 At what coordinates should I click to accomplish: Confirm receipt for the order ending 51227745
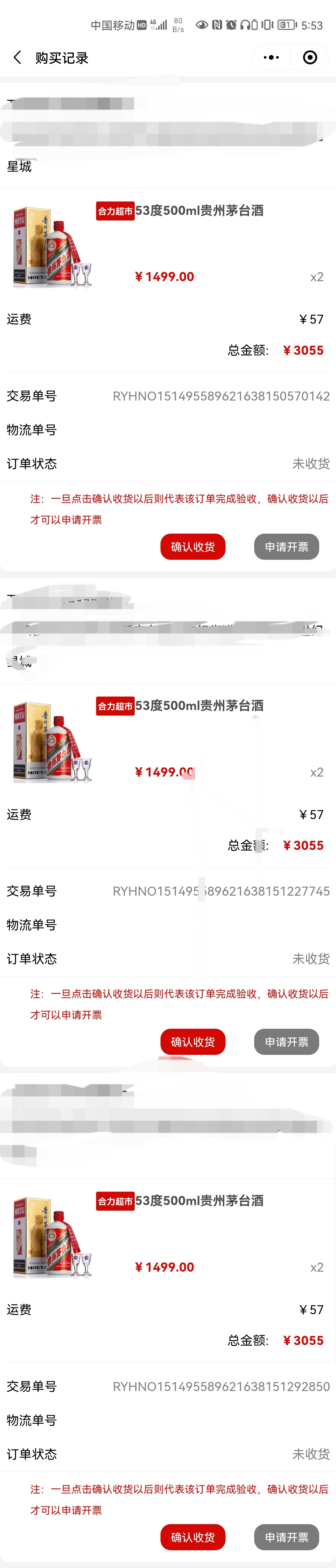point(193,1041)
